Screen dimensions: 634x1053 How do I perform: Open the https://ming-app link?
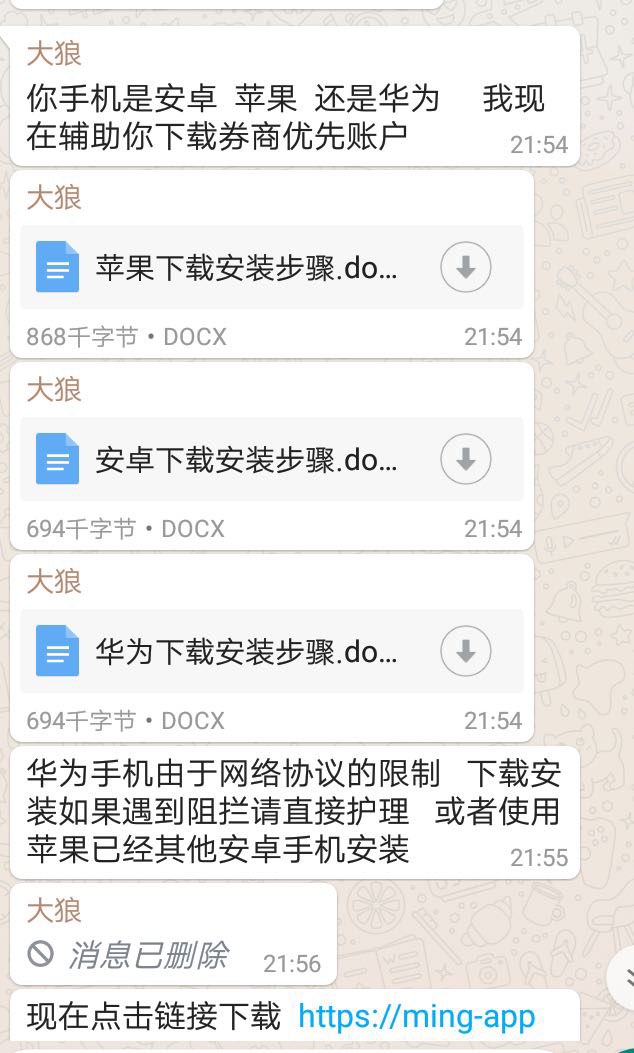click(416, 1017)
